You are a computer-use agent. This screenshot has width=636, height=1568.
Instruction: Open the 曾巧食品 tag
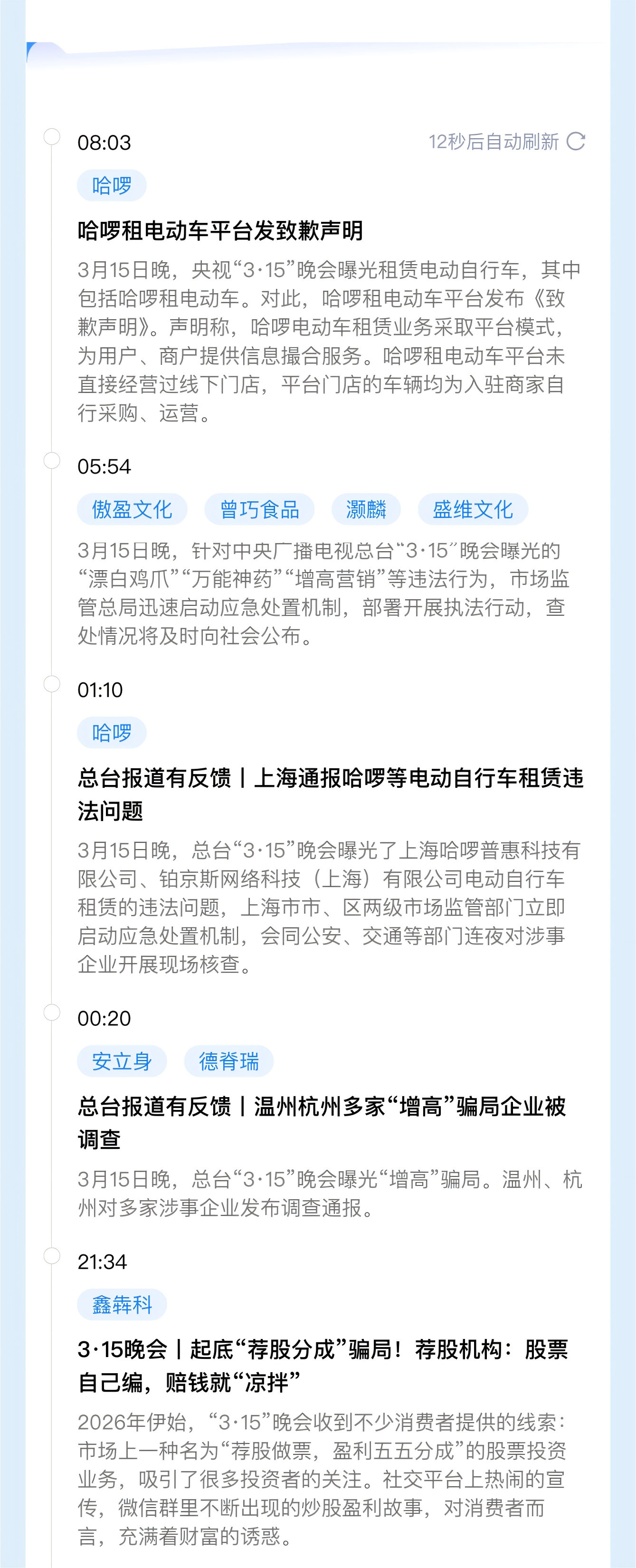259,509
